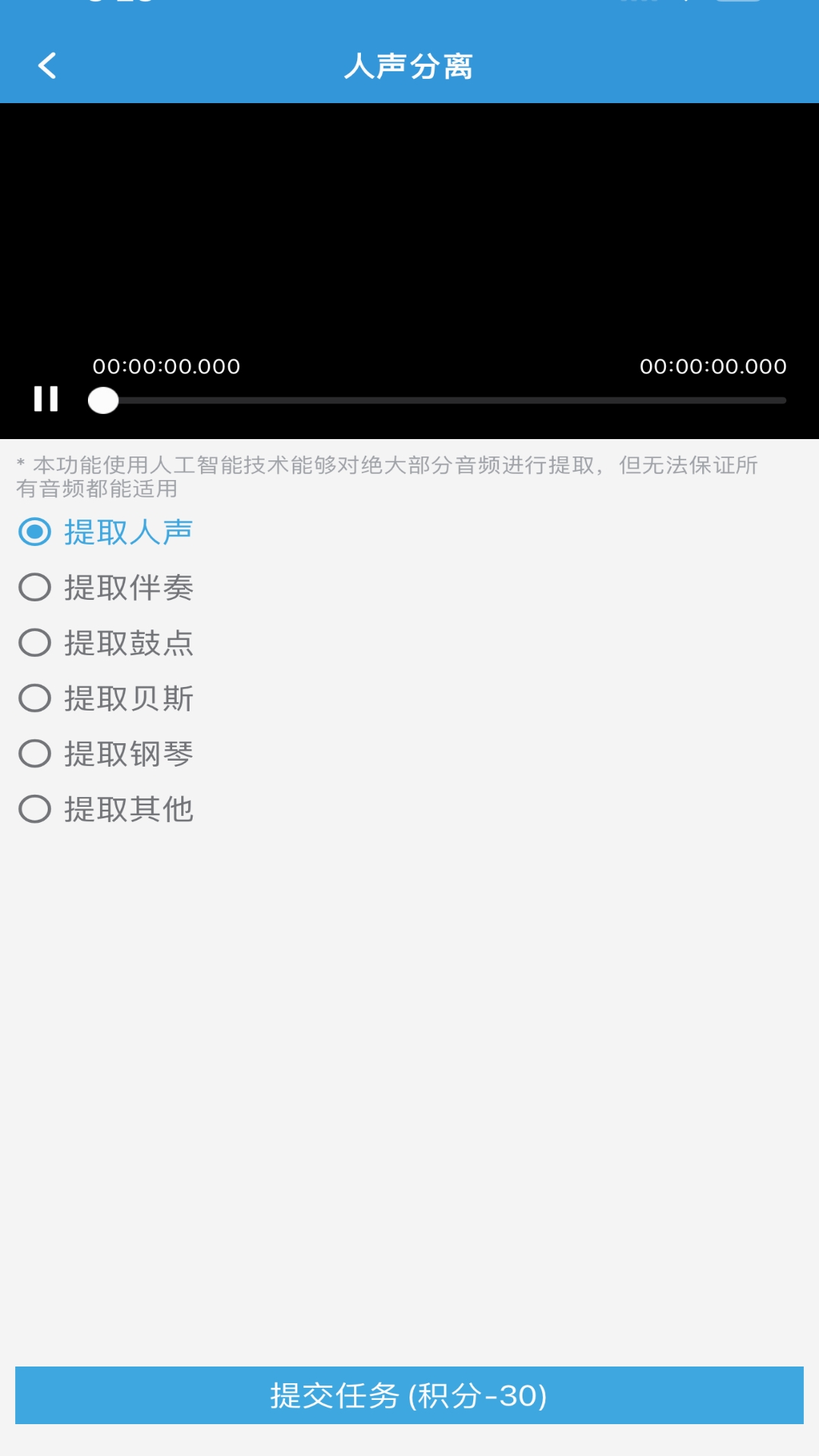
Task: Click the playback progress slider thumb
Action: (x=104, y=402)
